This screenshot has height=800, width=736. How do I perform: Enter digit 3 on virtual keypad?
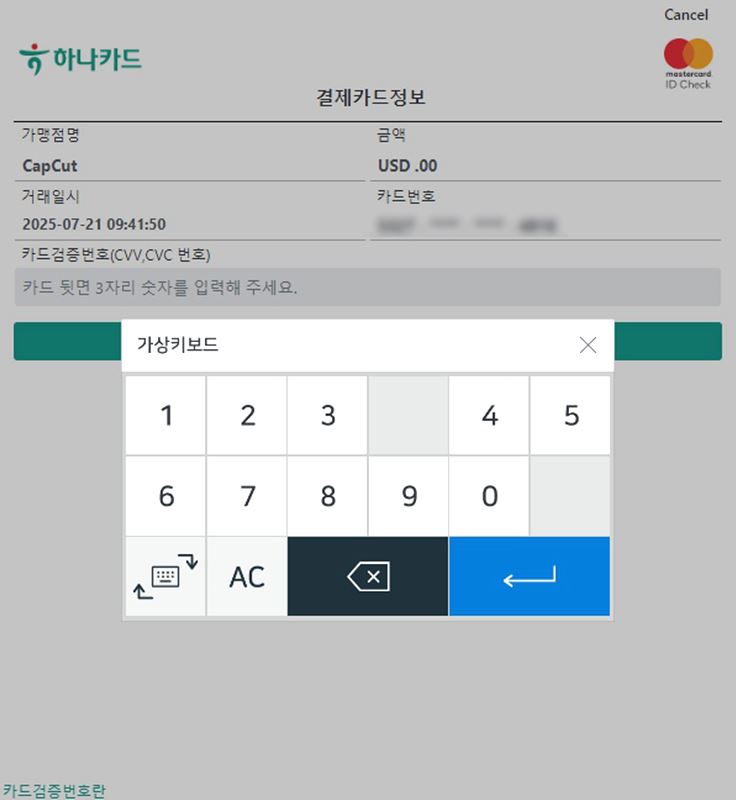tap(328, 415)
